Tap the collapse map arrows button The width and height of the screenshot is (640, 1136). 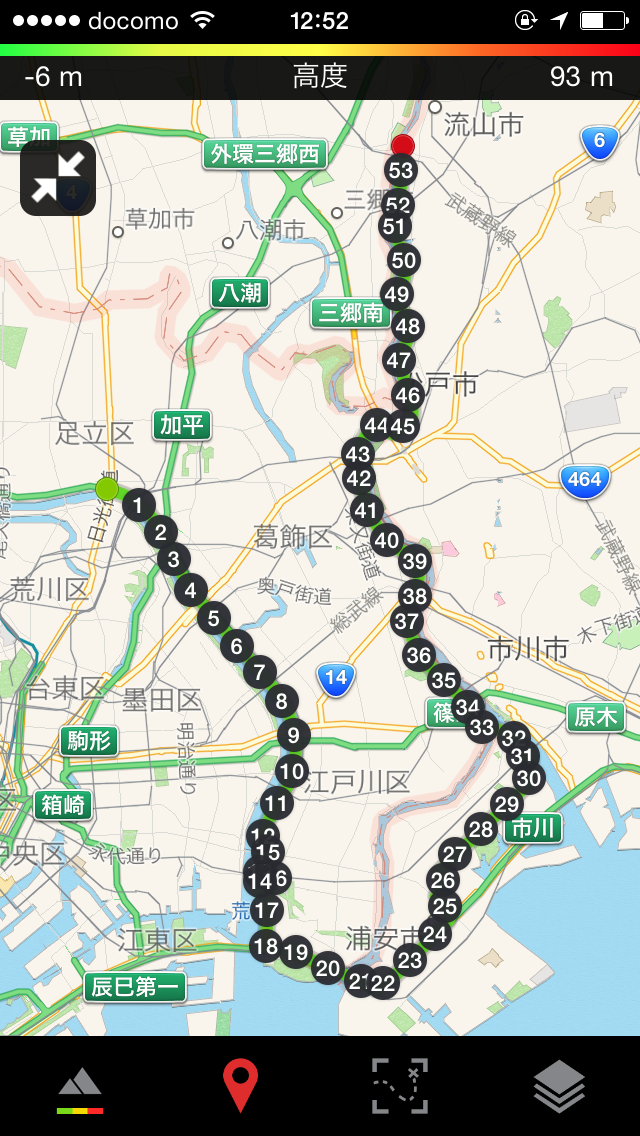(58, 178)
